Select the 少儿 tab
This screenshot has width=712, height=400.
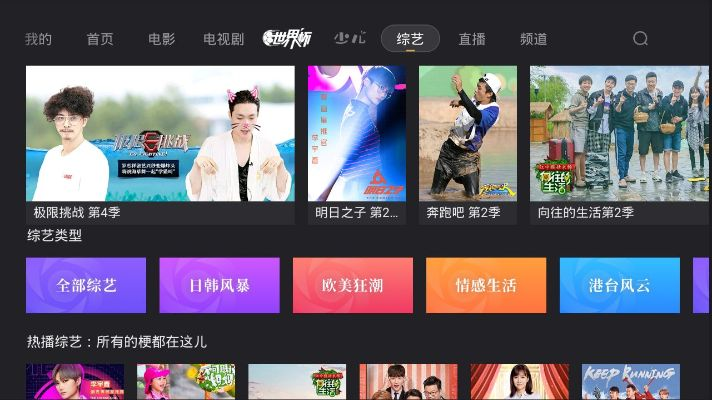(350, 39)
